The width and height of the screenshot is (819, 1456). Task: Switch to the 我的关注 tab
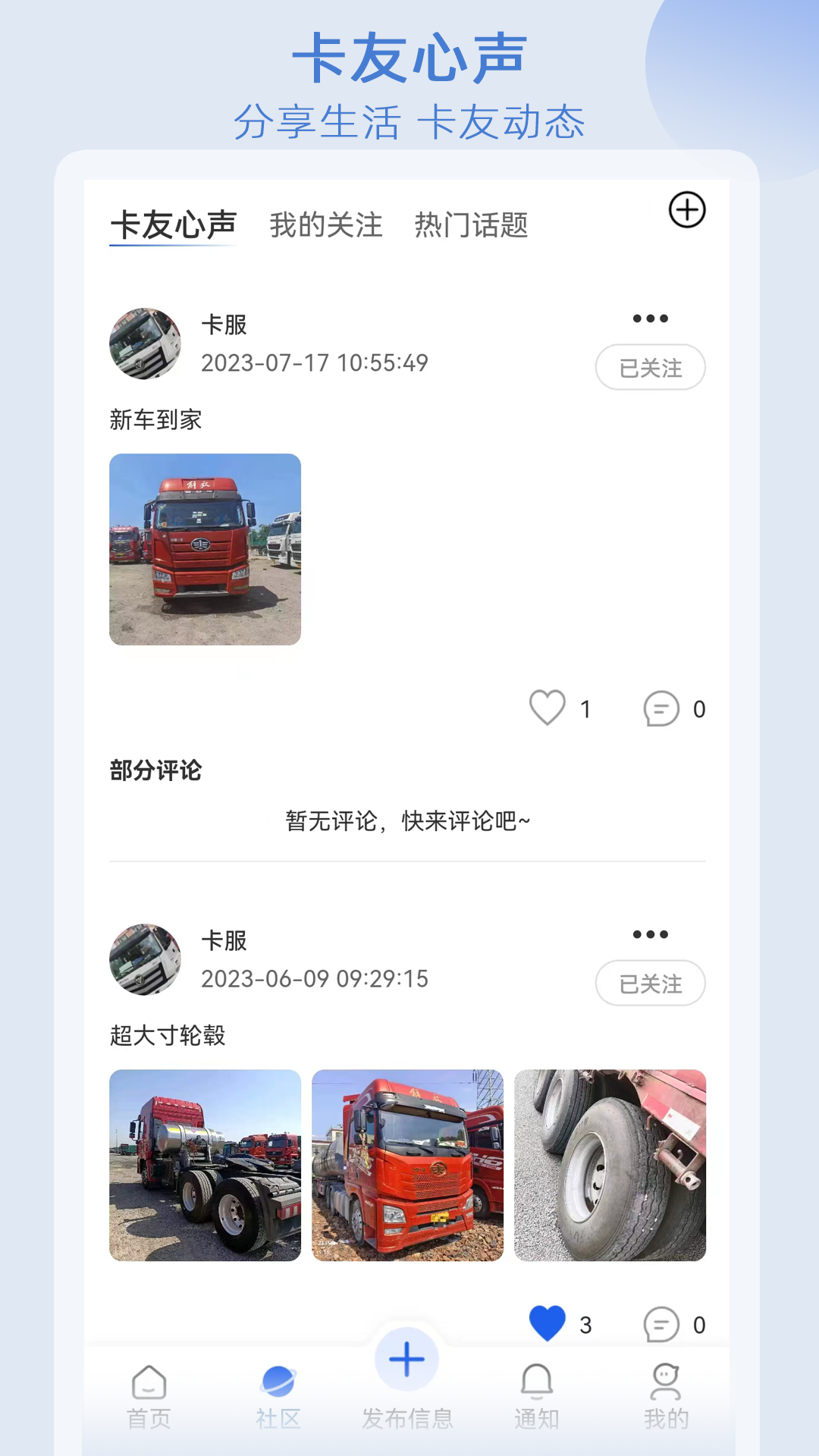pos(325,224)
